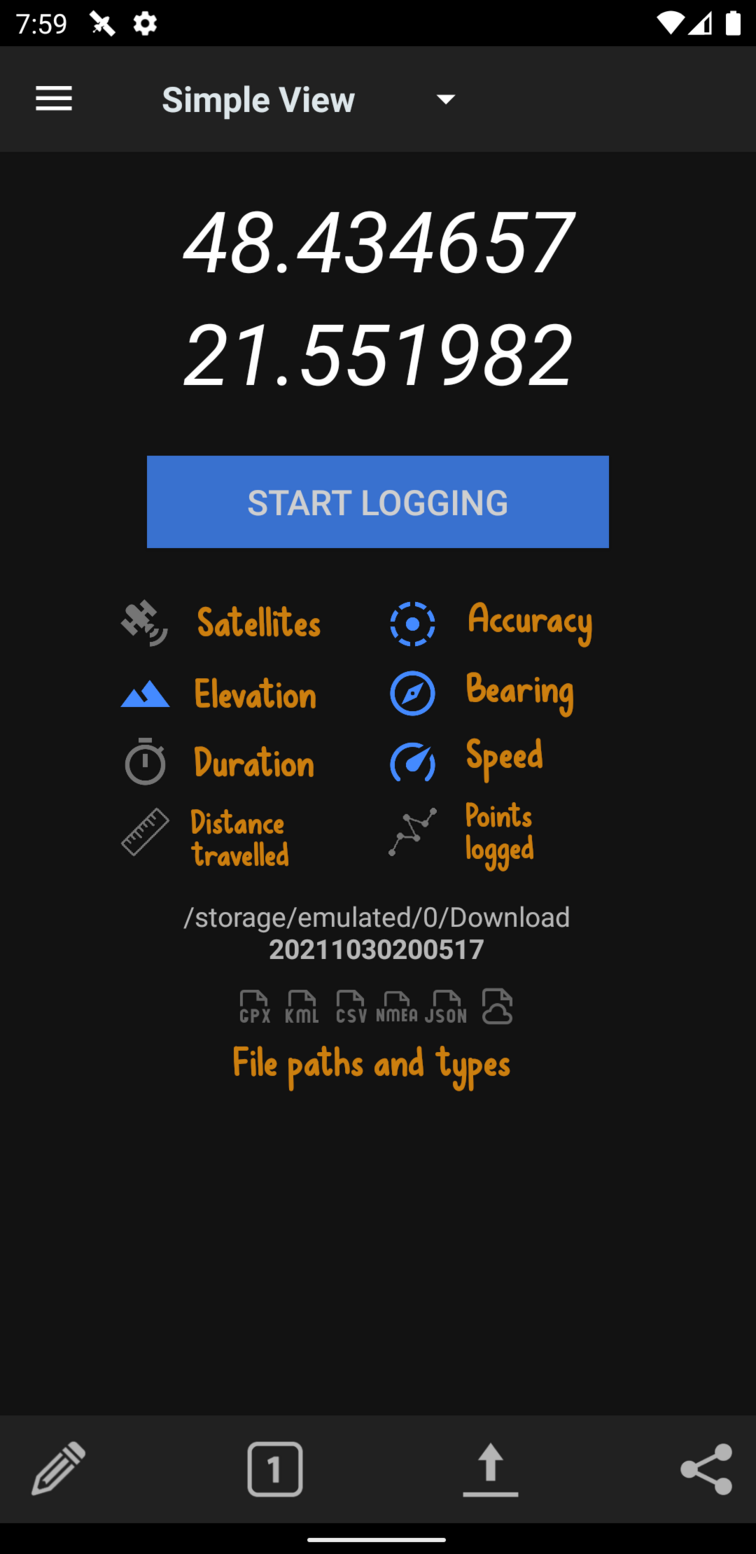The image size is (756, 1554).
Task: Log a single point
Action: click(275, 1469)
